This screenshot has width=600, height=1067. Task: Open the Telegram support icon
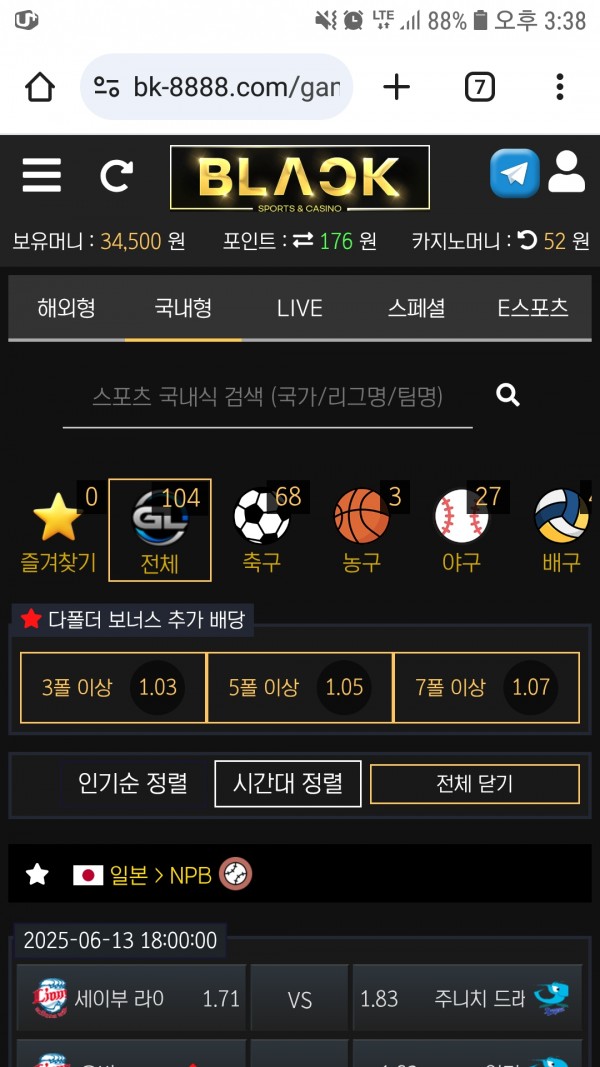click(x=514, y=174)
